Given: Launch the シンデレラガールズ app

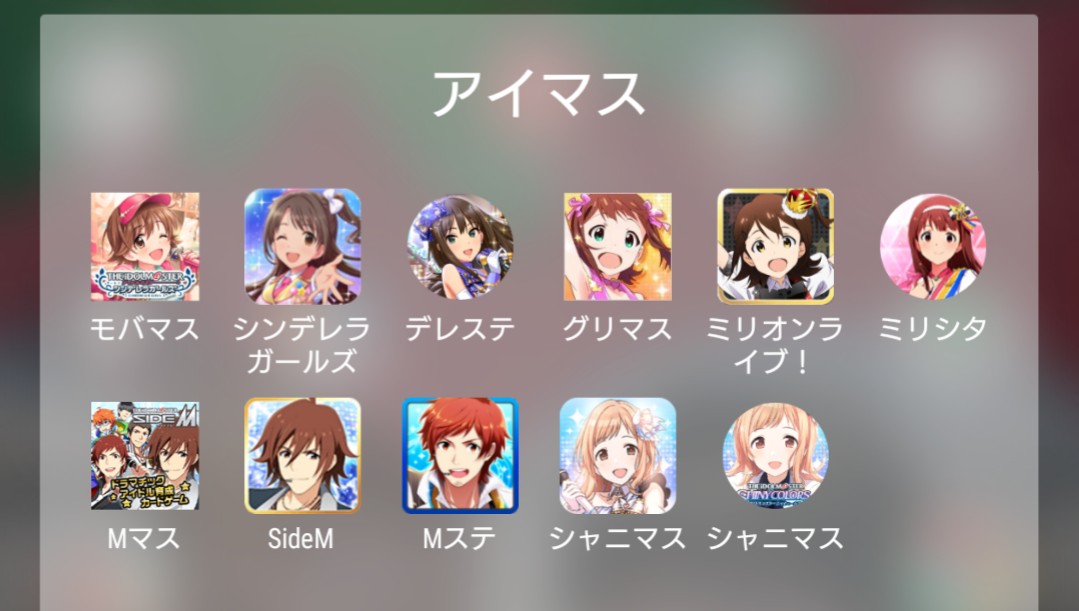Looking at the screenshot, I should click(x=302, y=247).
